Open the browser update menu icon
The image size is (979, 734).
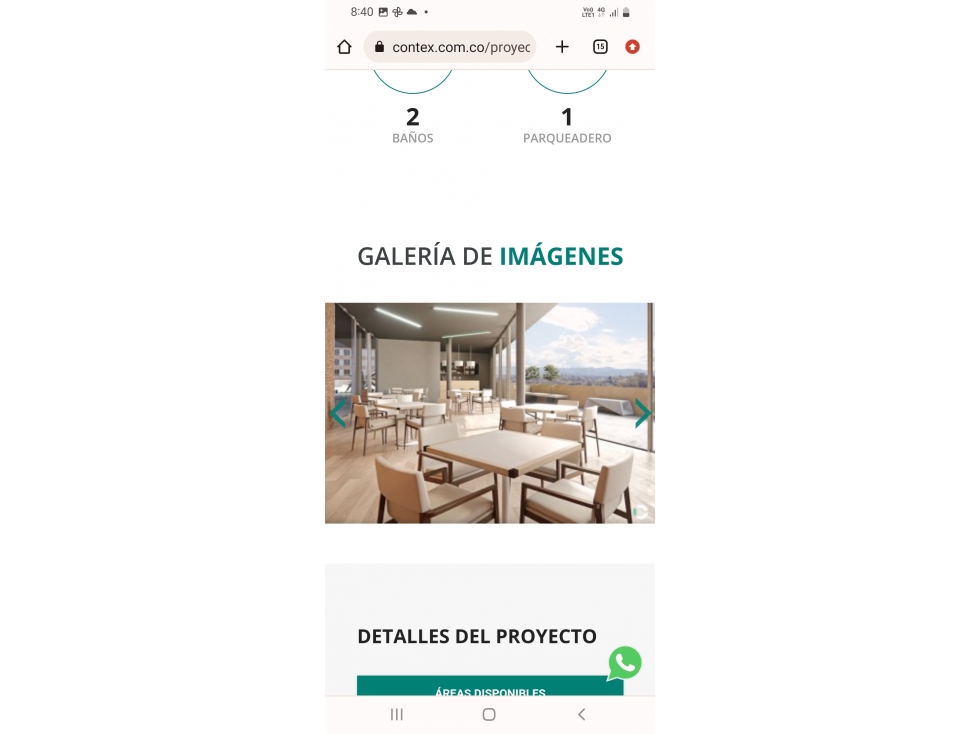[x=632, y=47]
